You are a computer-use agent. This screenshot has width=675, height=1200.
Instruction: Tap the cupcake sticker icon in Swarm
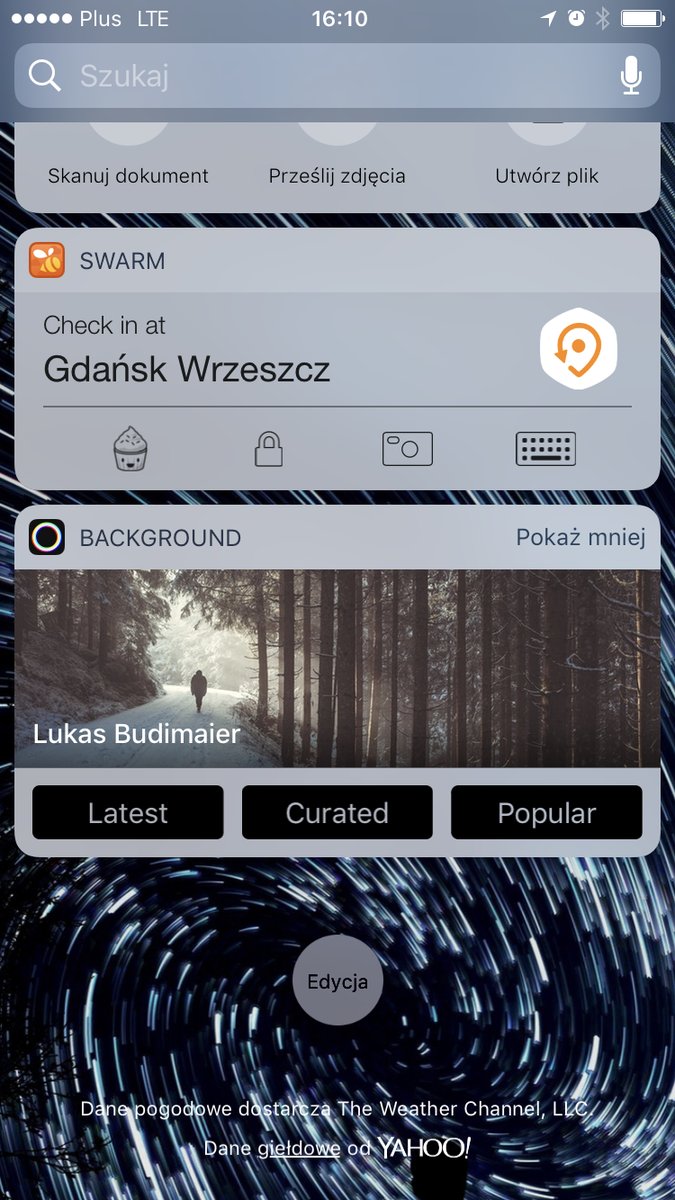pyautogui.click(x=130, y=449)
